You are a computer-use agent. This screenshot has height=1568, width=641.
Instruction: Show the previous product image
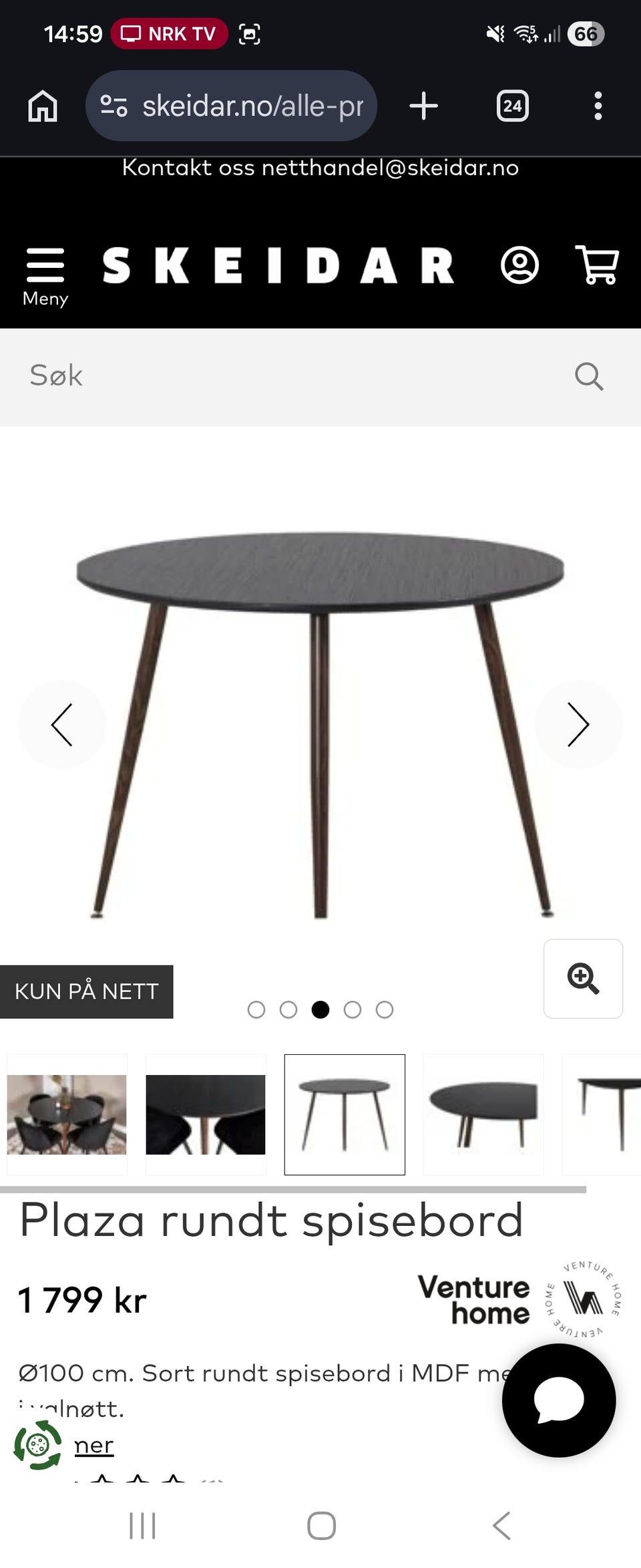[61, 725]
